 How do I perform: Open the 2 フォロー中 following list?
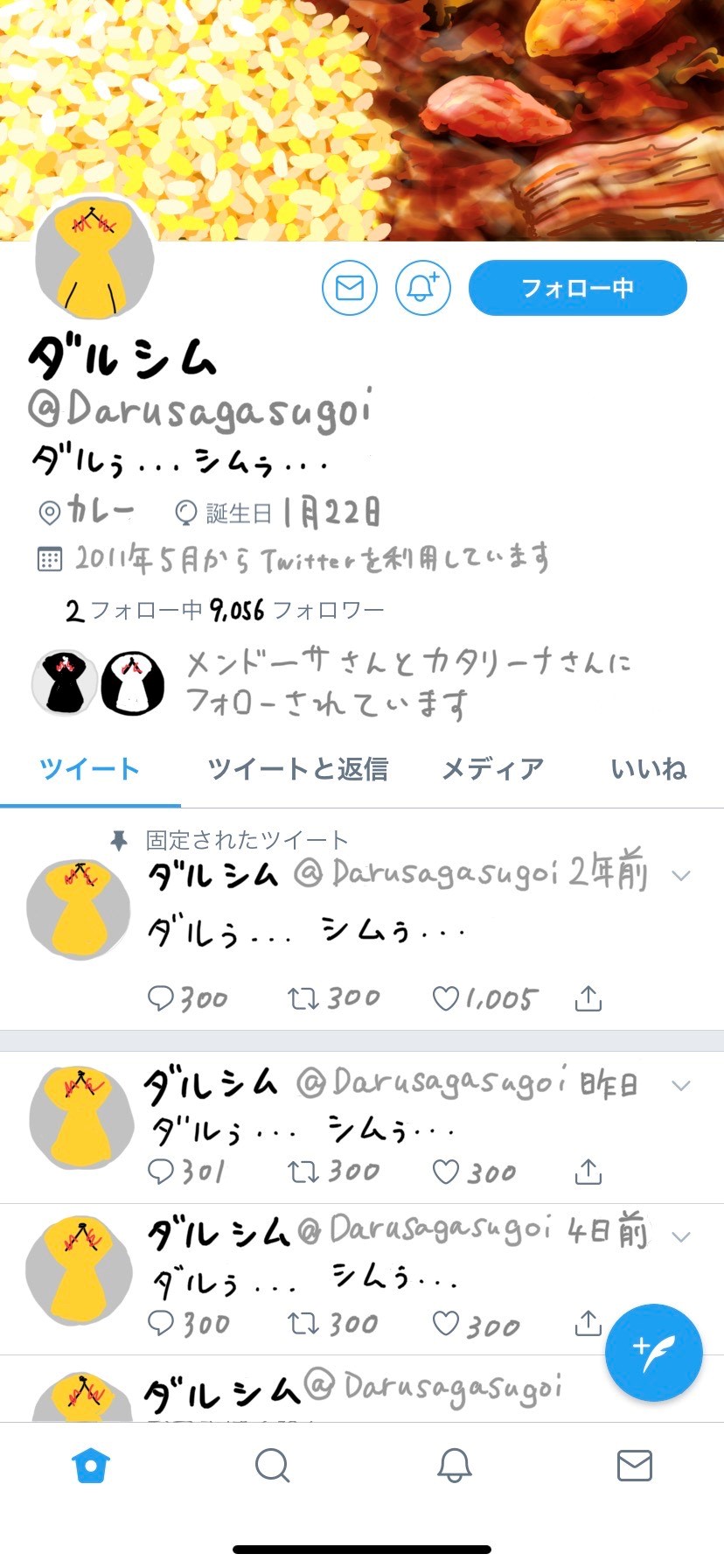133,611
